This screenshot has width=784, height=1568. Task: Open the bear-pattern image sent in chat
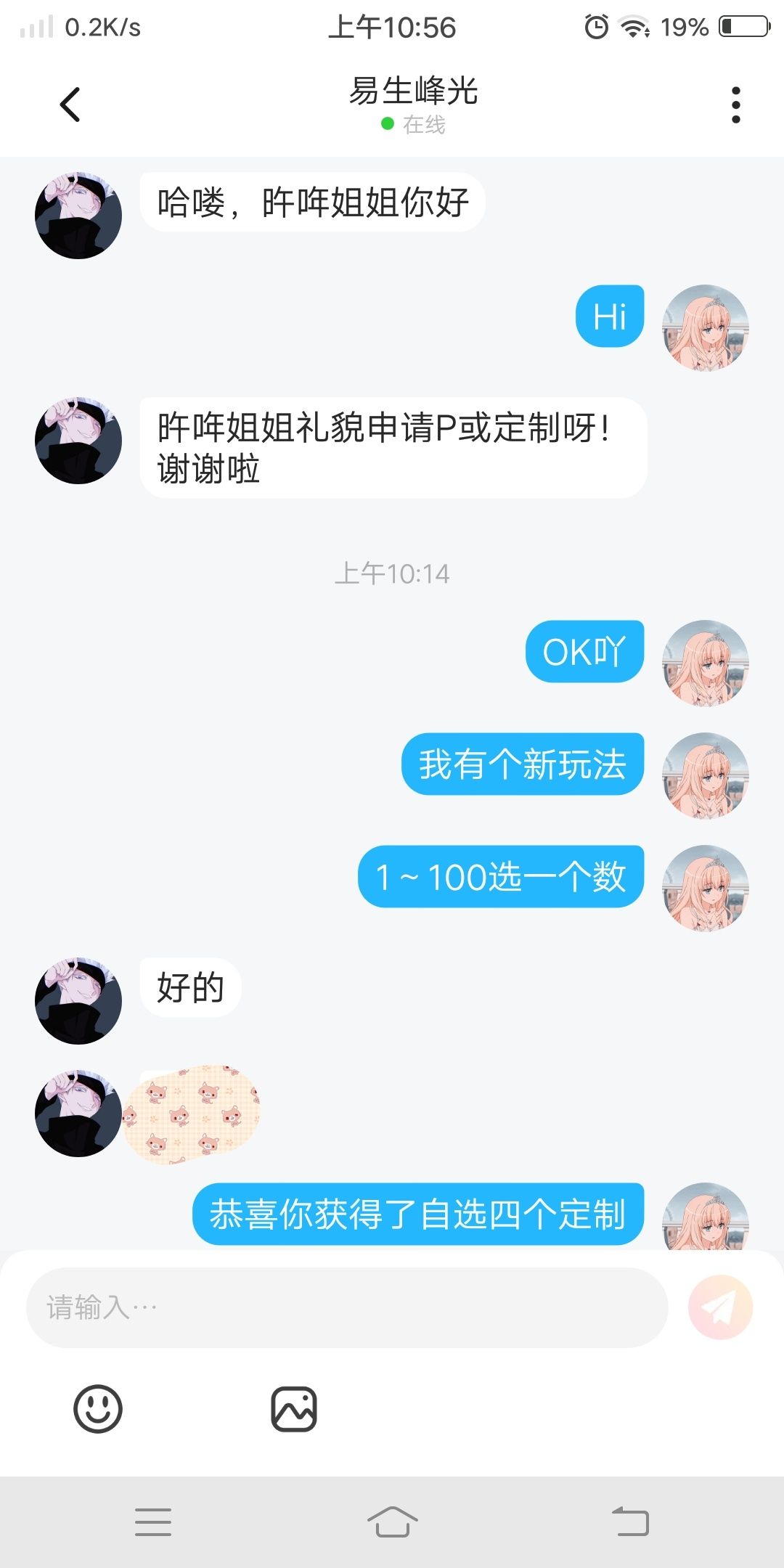click(x=192, y=1114)
